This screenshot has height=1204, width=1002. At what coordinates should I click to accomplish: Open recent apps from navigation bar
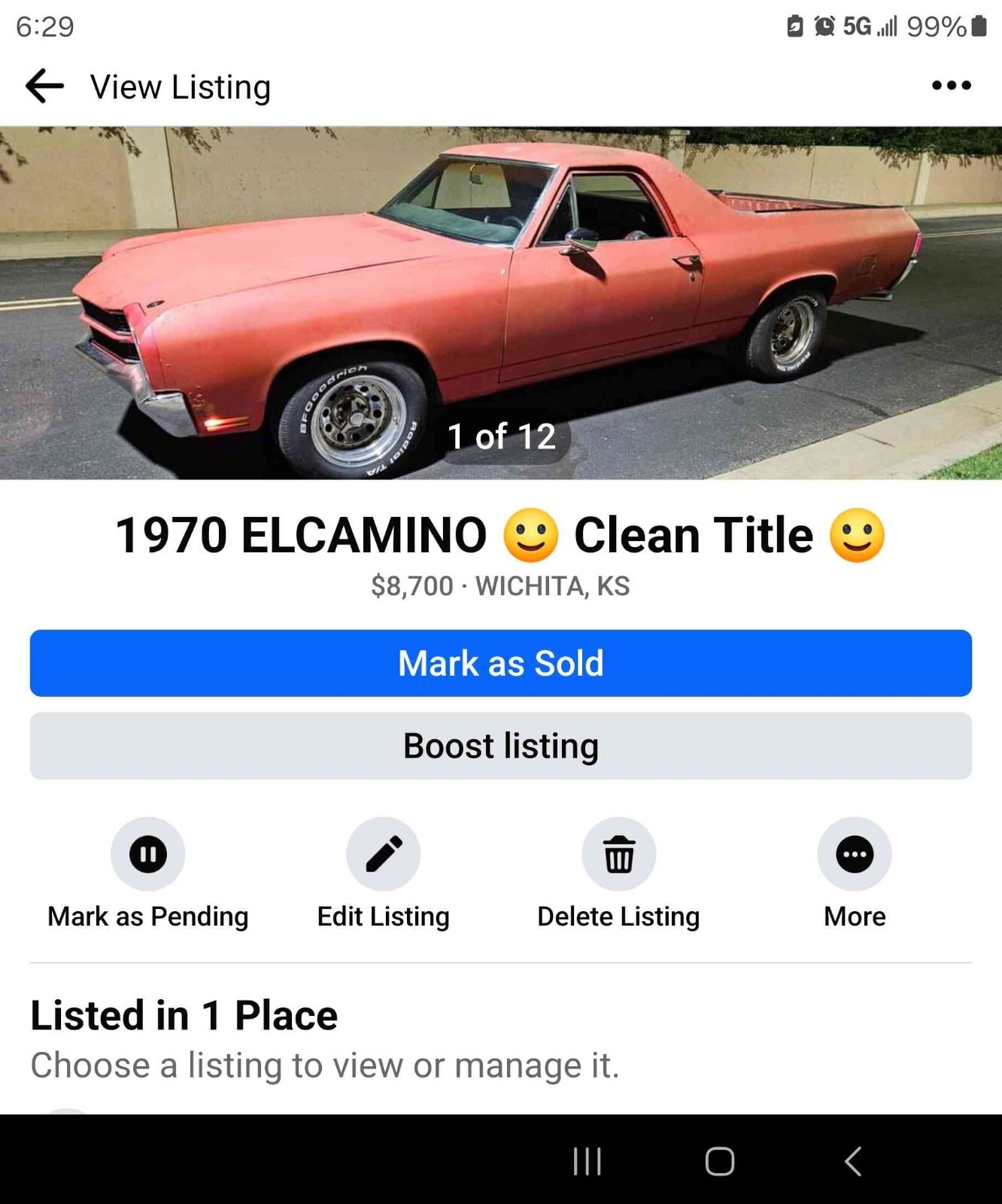[x=587, y=1161]
